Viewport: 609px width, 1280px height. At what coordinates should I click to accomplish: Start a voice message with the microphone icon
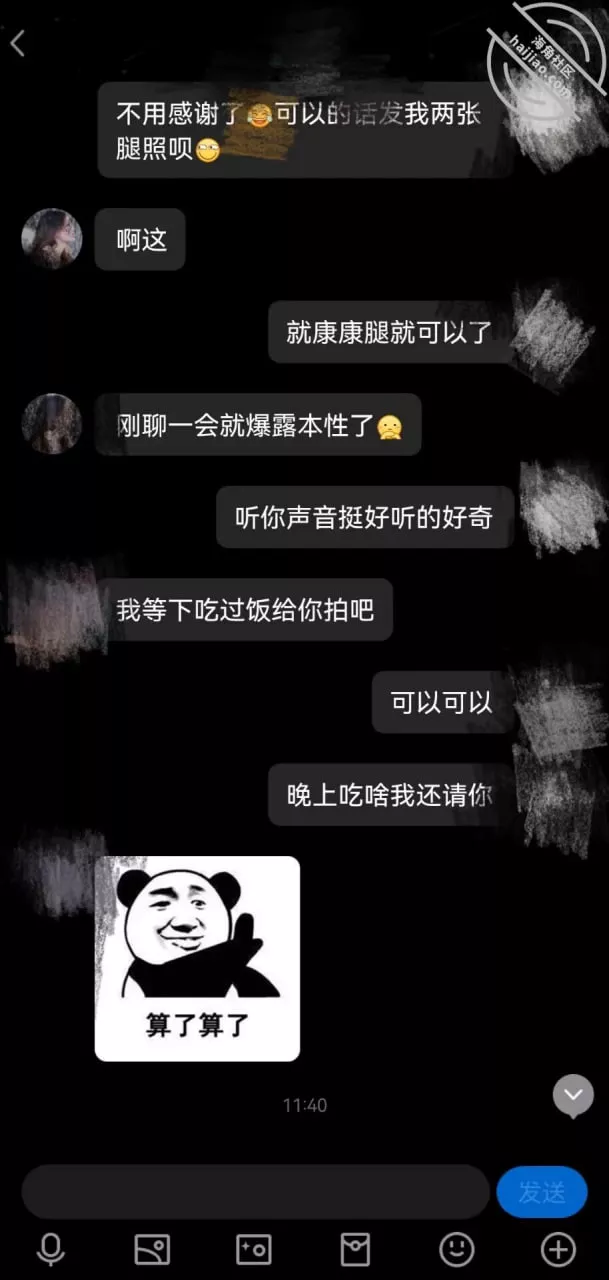pos(50,1249)
